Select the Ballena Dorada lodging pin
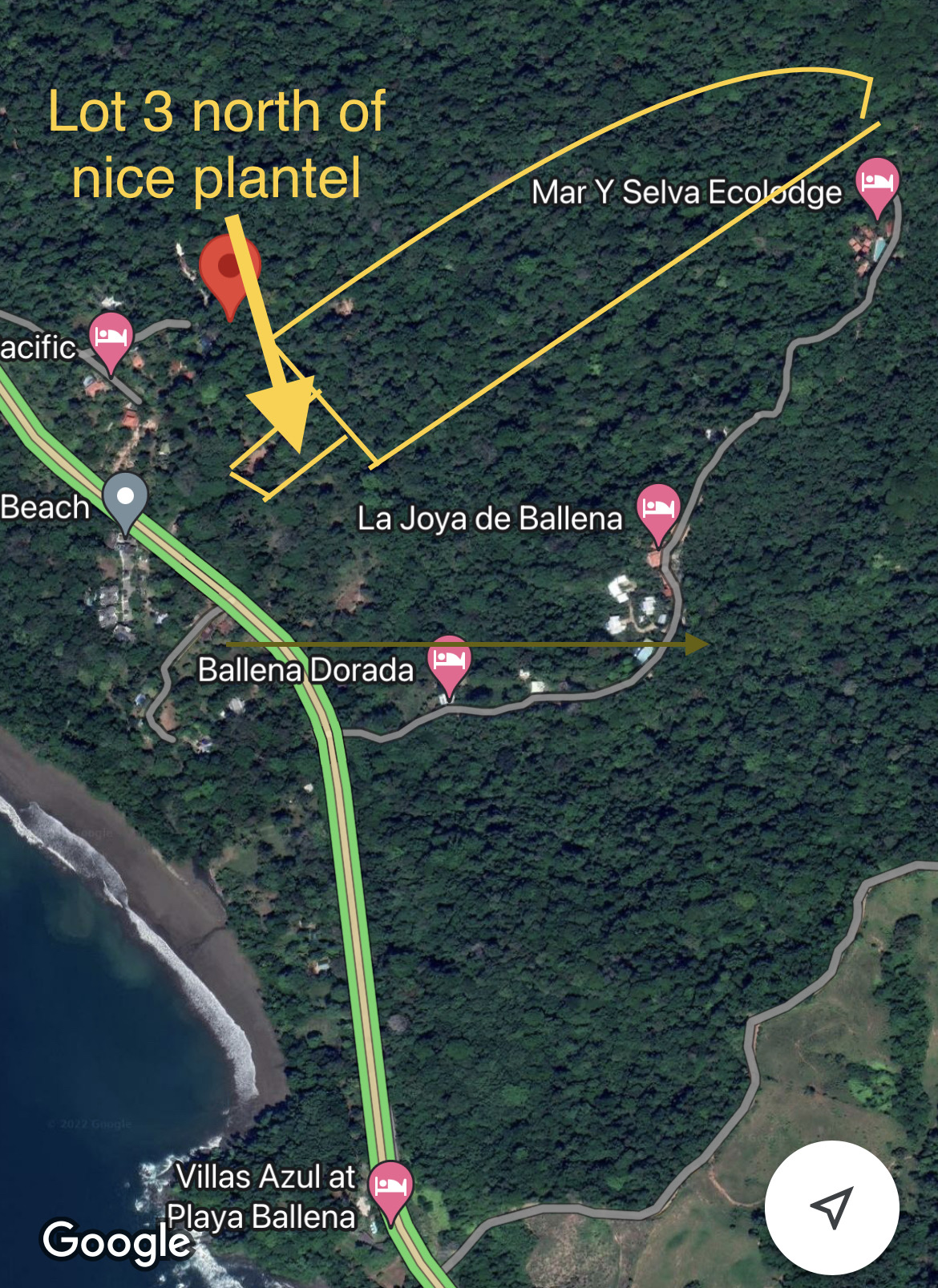The image size is (938, 1288). click(449, 661)
